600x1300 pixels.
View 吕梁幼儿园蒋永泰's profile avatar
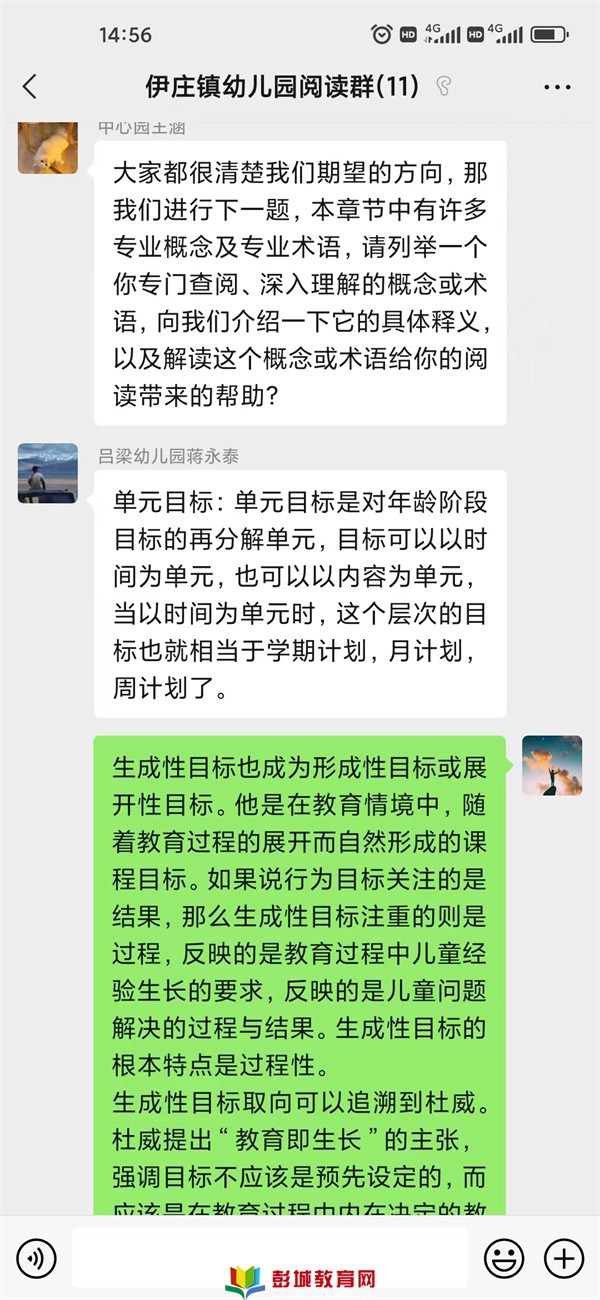[x=48, y=473]
